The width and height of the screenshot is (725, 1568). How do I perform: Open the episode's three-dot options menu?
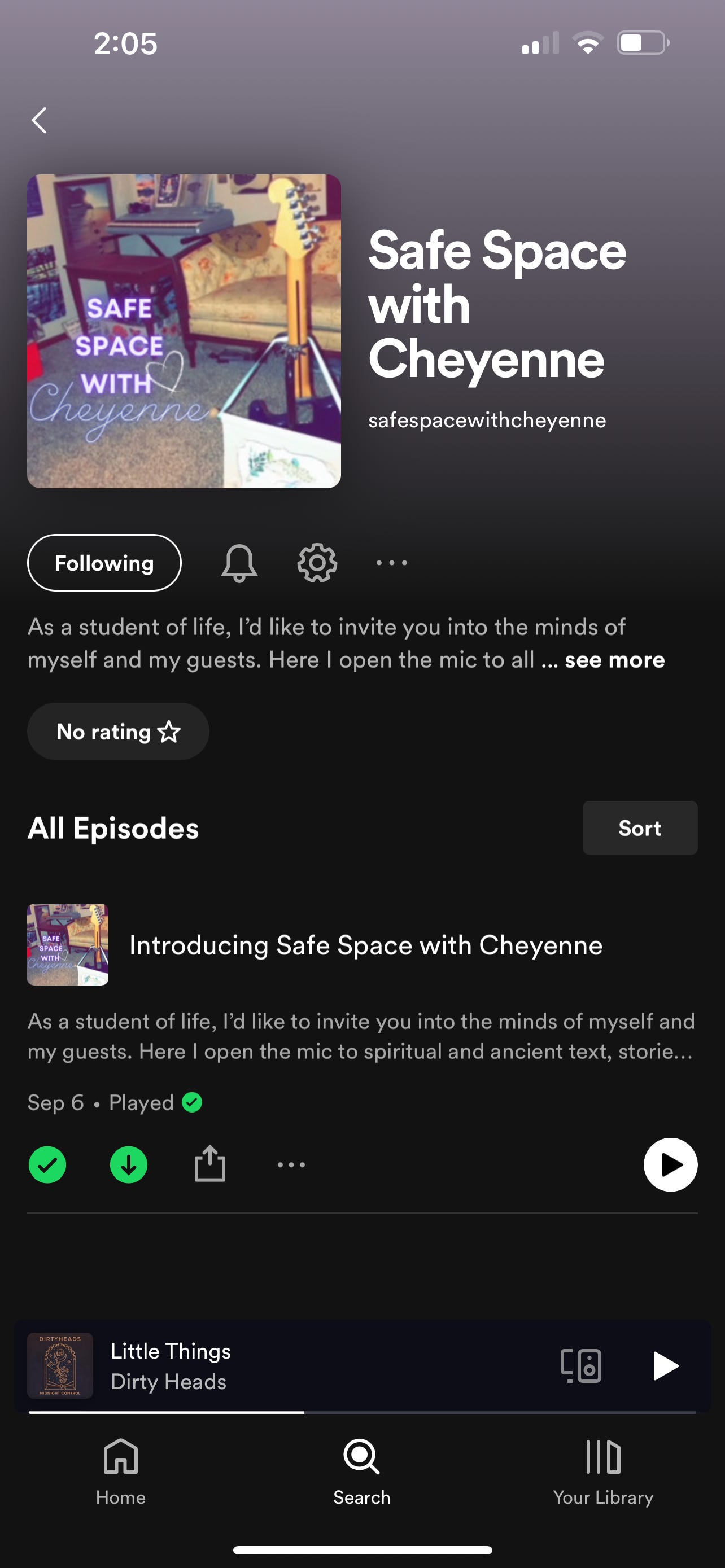pos(291,1164)
